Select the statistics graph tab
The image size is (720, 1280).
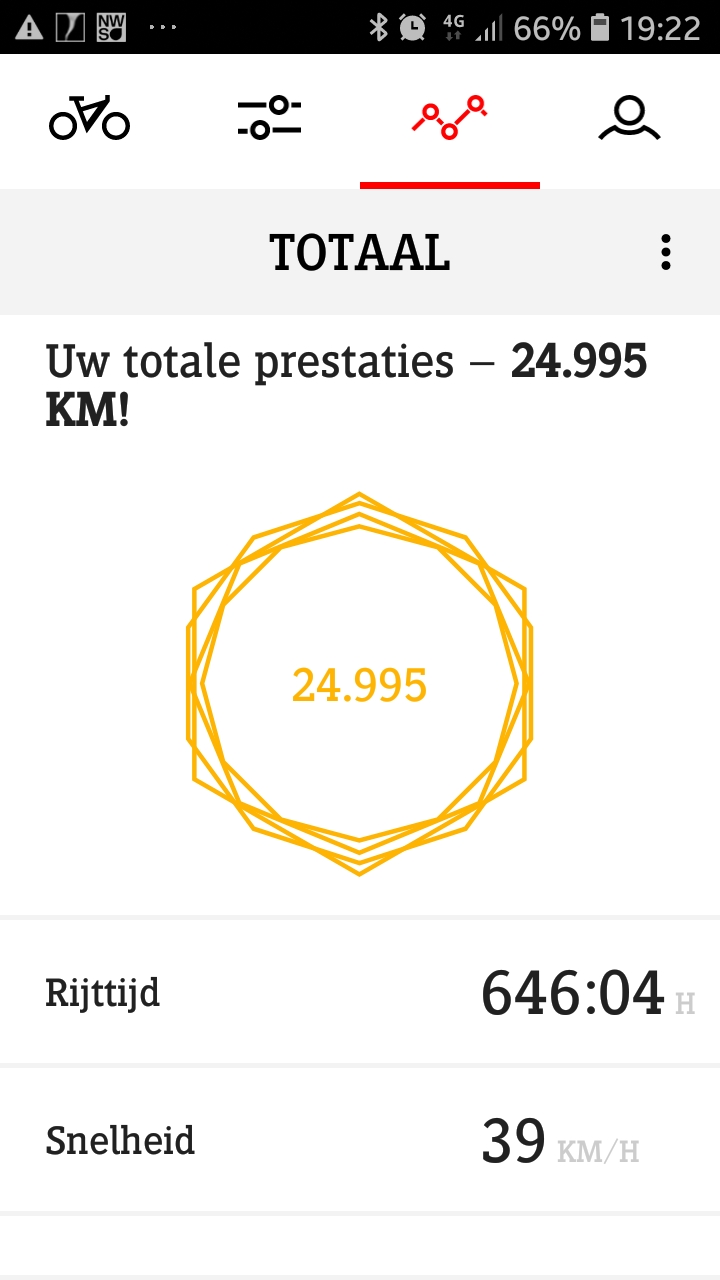point(450,119)
